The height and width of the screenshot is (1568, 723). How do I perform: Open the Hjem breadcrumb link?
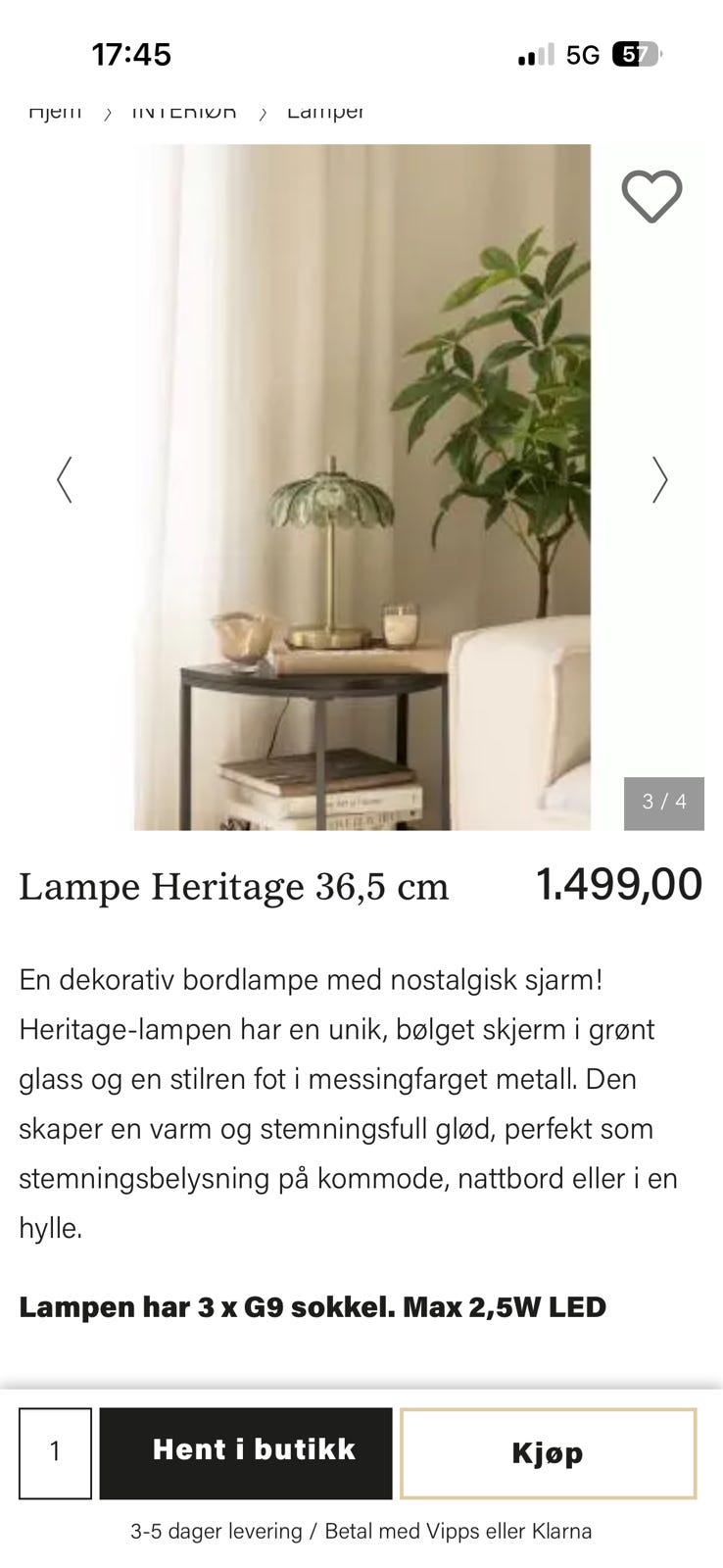tap(57, 110)
